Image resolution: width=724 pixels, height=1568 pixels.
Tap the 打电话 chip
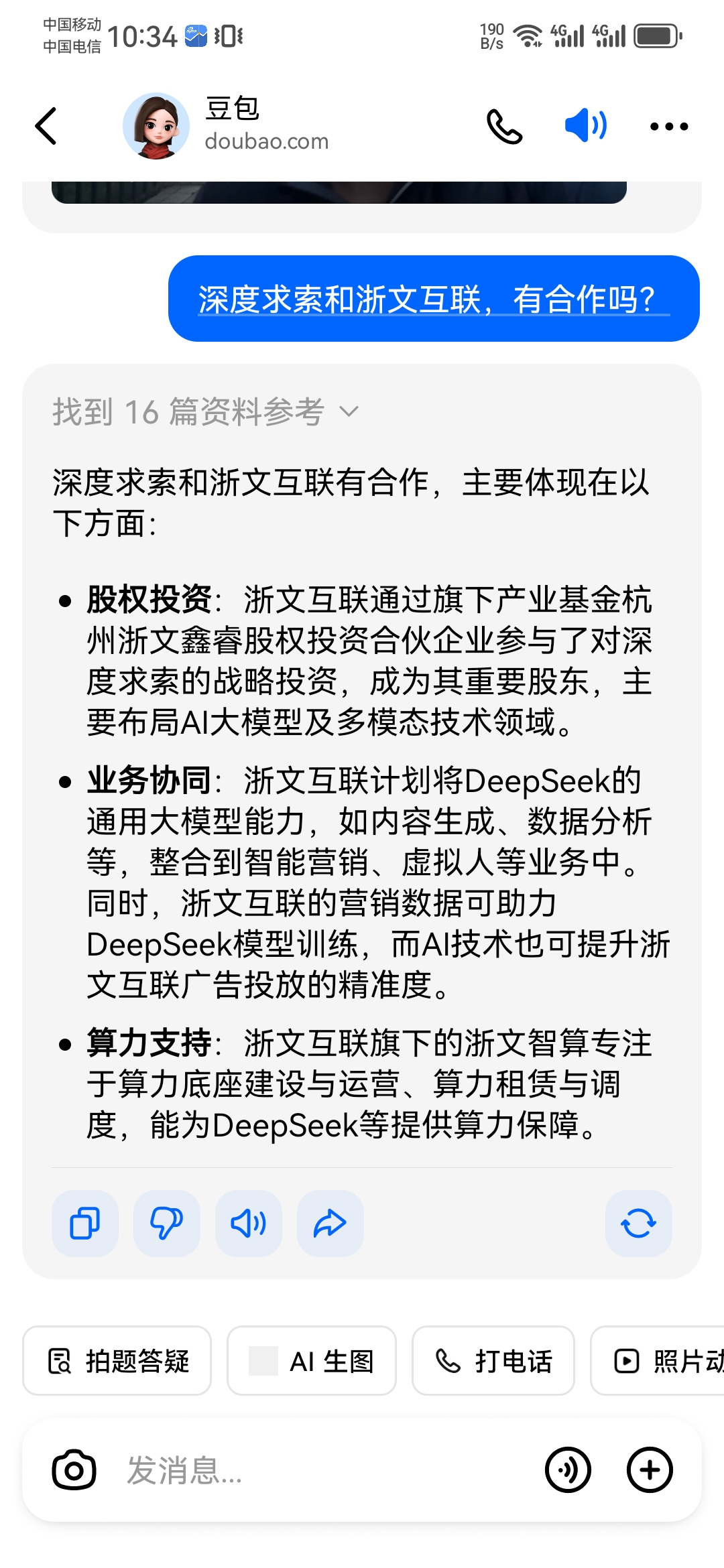493,1361
